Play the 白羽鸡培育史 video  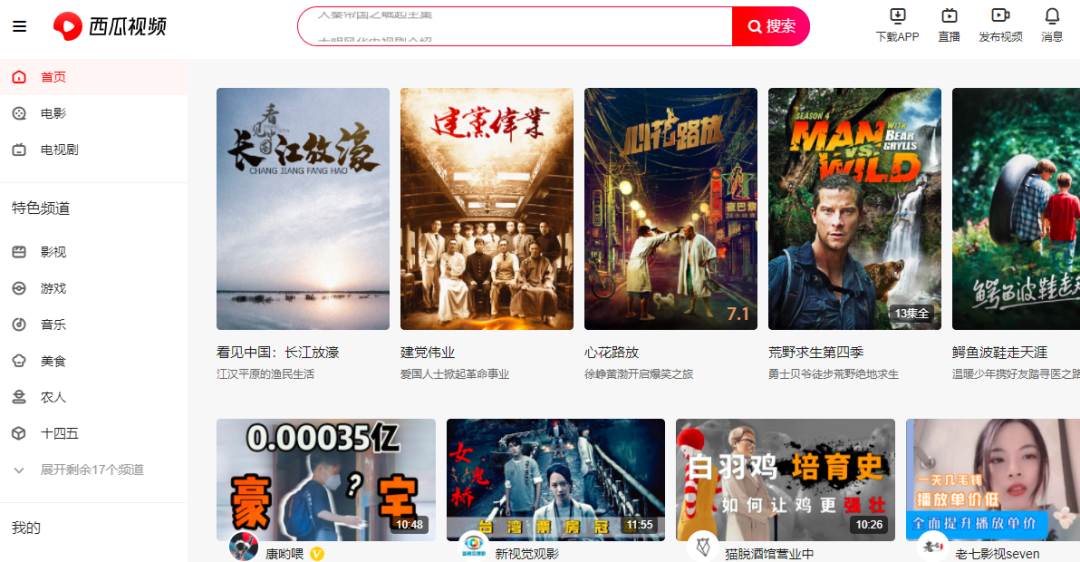pos(785,480)
